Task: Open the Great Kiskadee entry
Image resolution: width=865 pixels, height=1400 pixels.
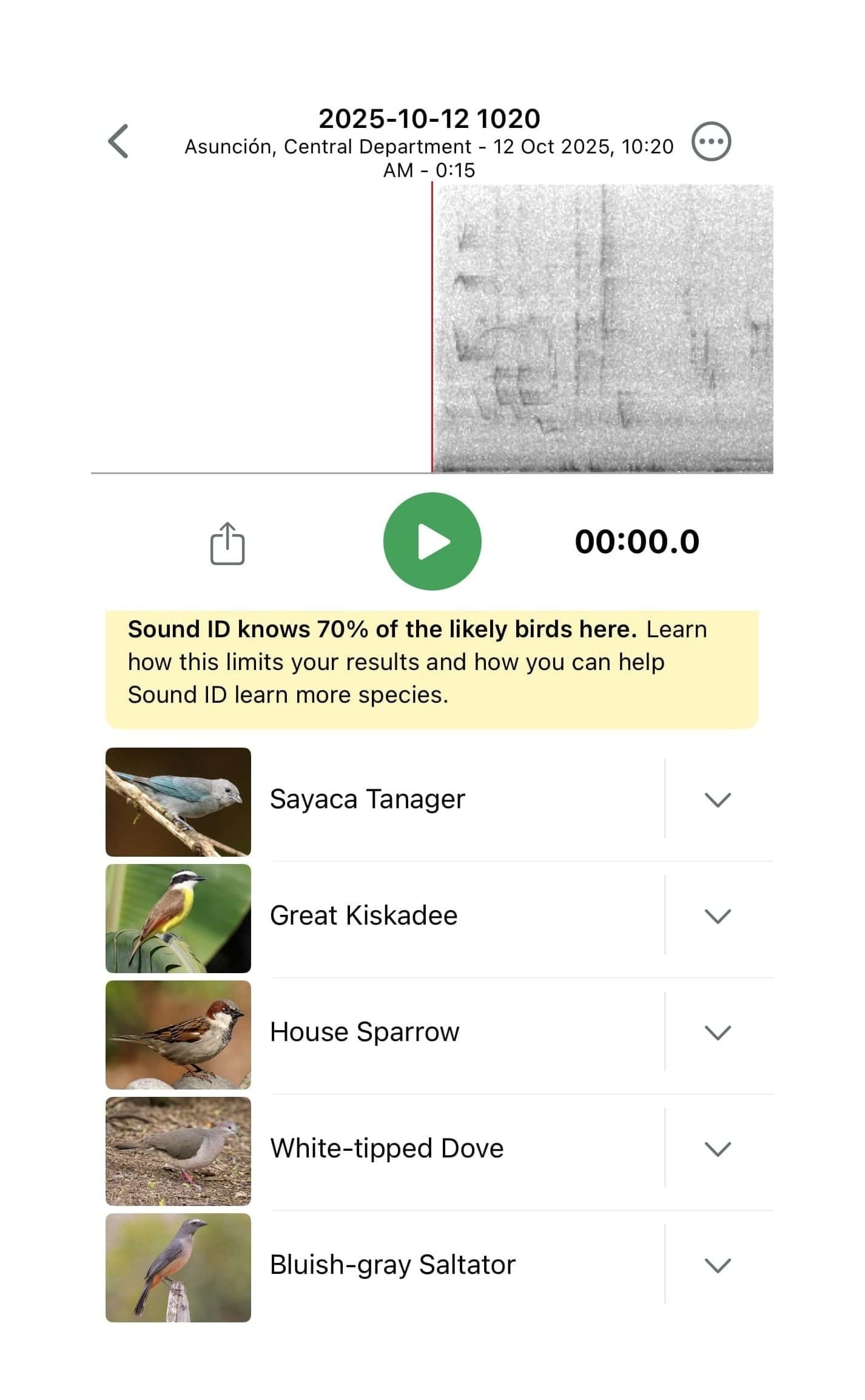Action: pos(364,916)
